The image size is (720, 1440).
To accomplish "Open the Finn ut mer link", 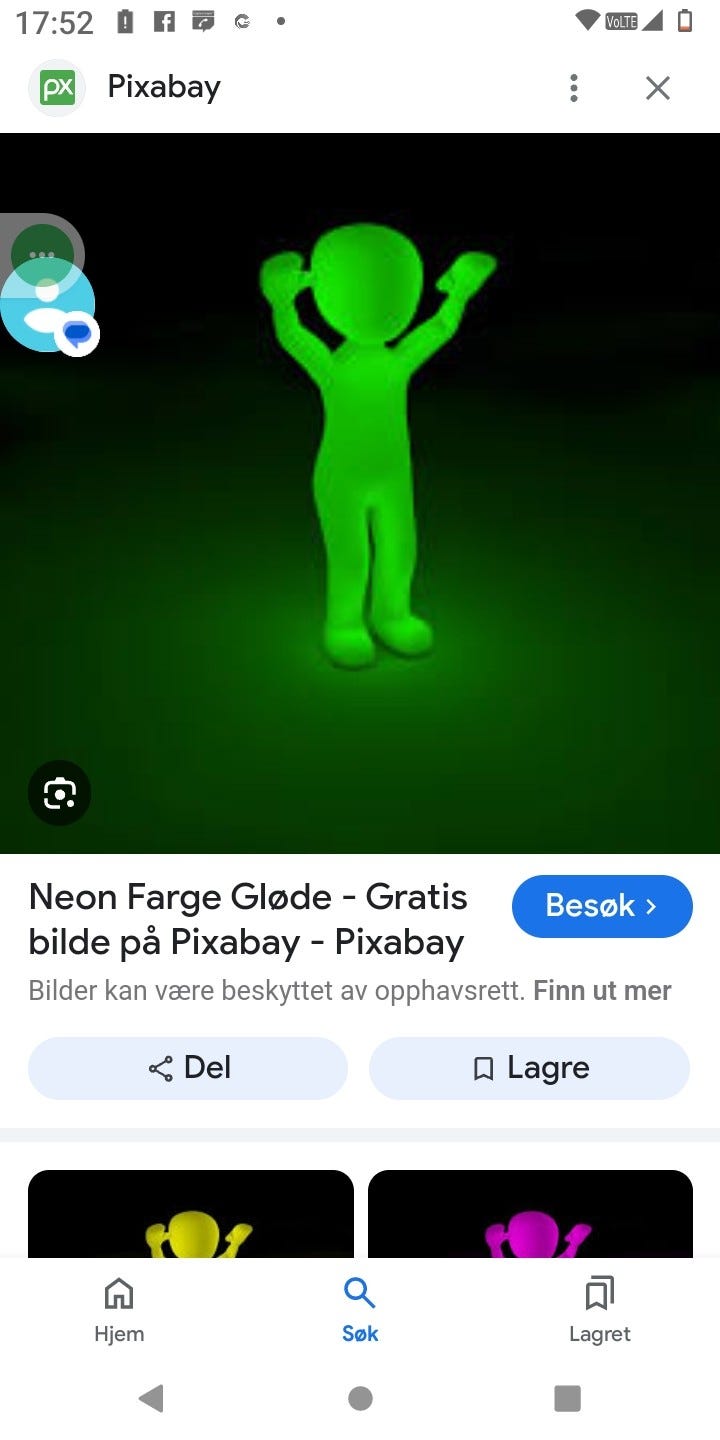I will [x=604, y=990].
